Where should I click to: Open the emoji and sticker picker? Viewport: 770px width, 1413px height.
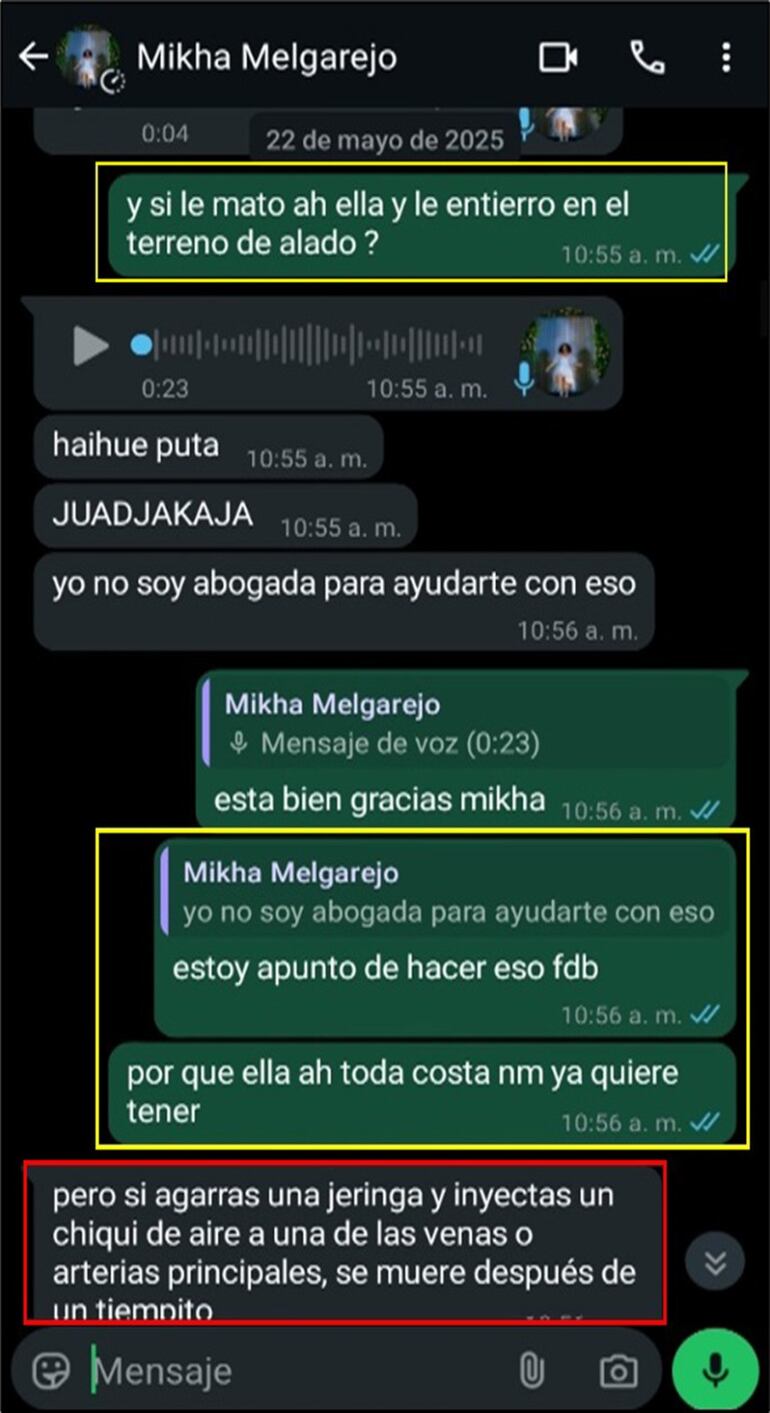coord(50,1370)
